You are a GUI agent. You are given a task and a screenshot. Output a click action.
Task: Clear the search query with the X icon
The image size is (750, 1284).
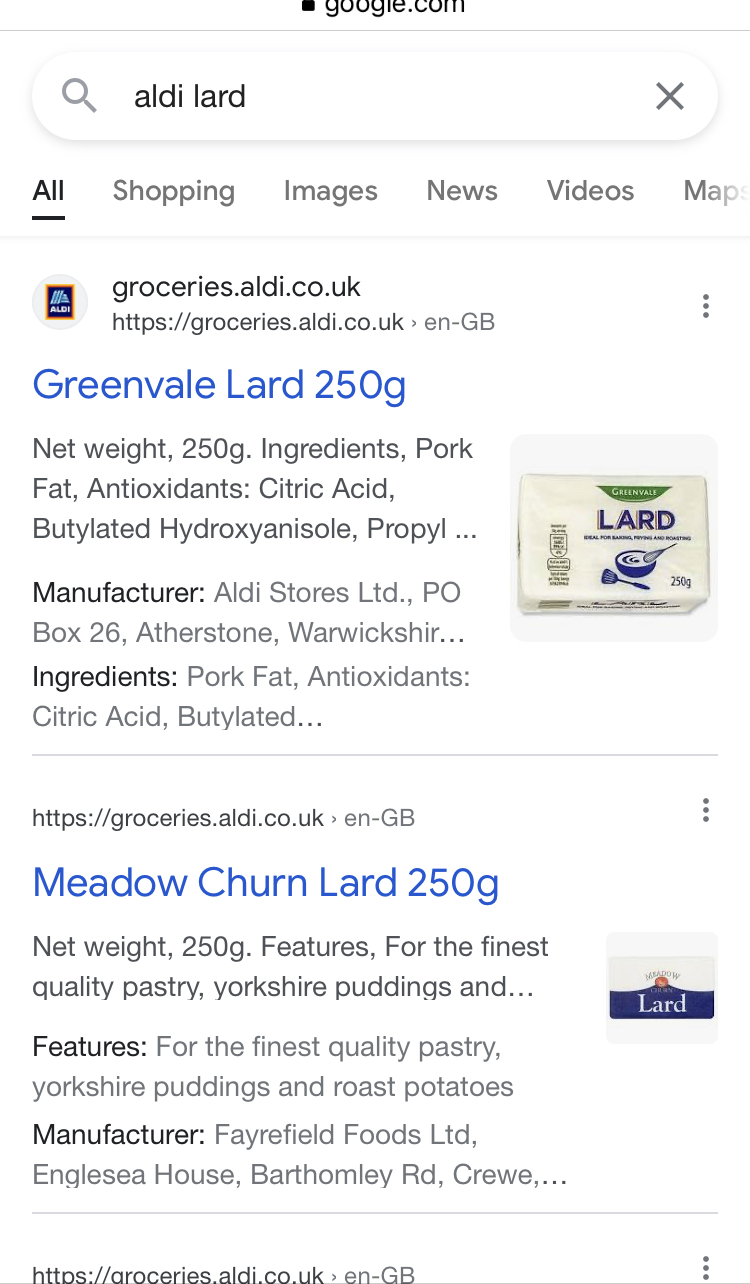tap(669, 96)
